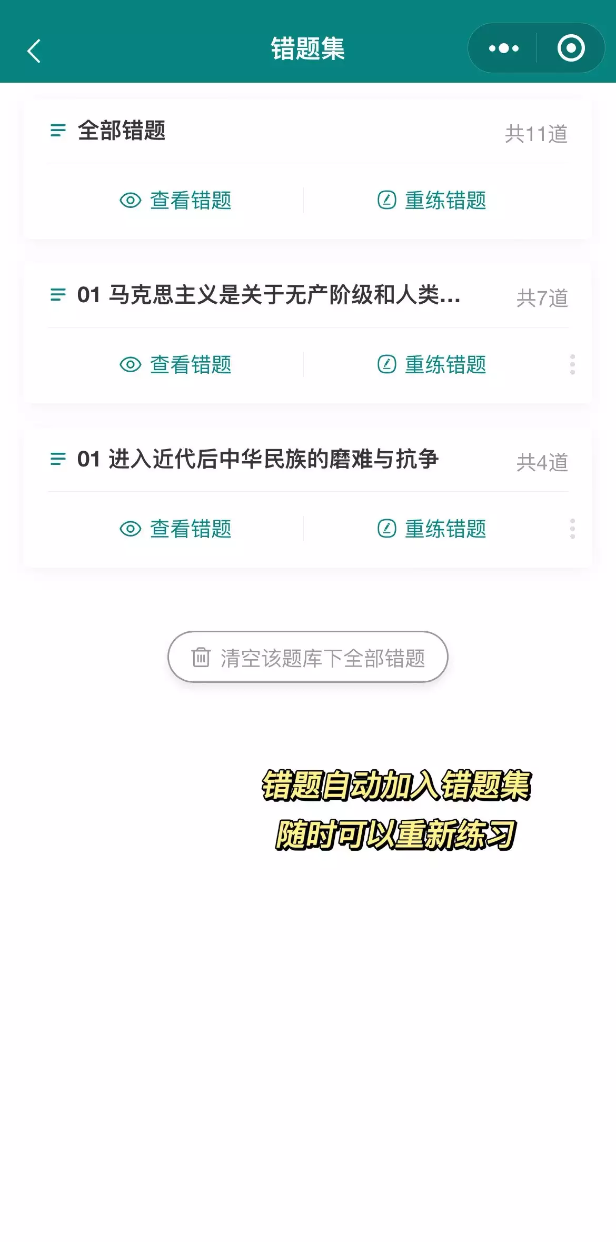Close the mini program via circle icon
The height and width of the screenshot is (1242, 616).
pos(571,48)
